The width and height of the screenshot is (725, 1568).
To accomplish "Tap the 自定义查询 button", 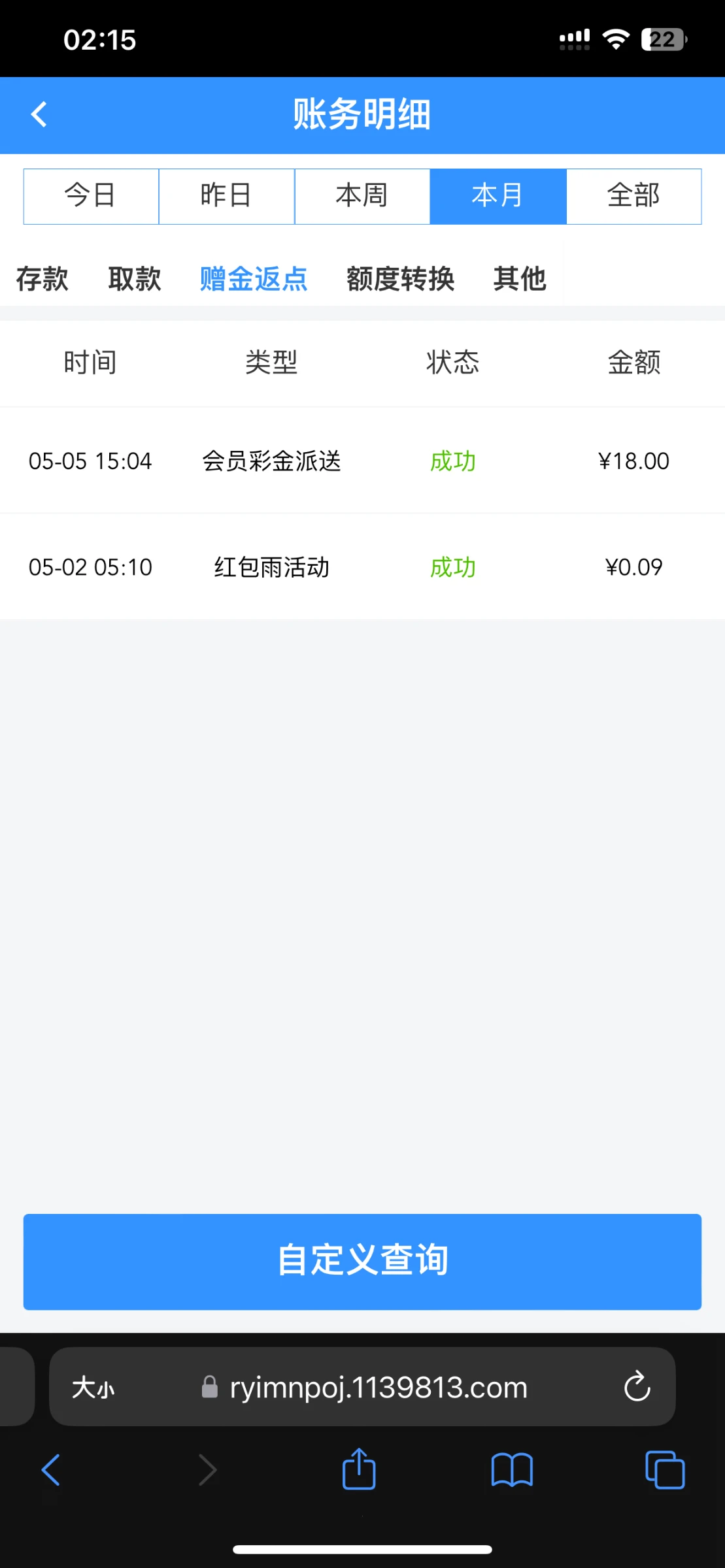I will point(362,1262).
